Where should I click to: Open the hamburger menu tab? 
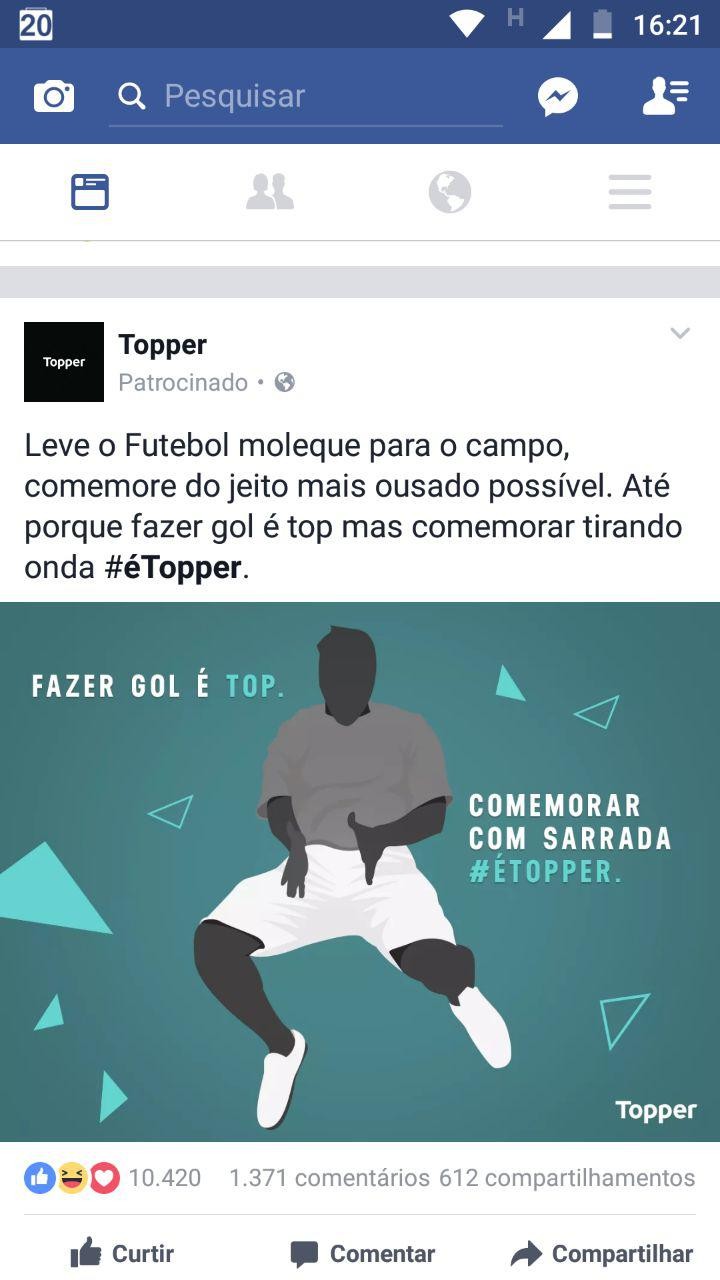pyautogui.click(x=630, y=191)
